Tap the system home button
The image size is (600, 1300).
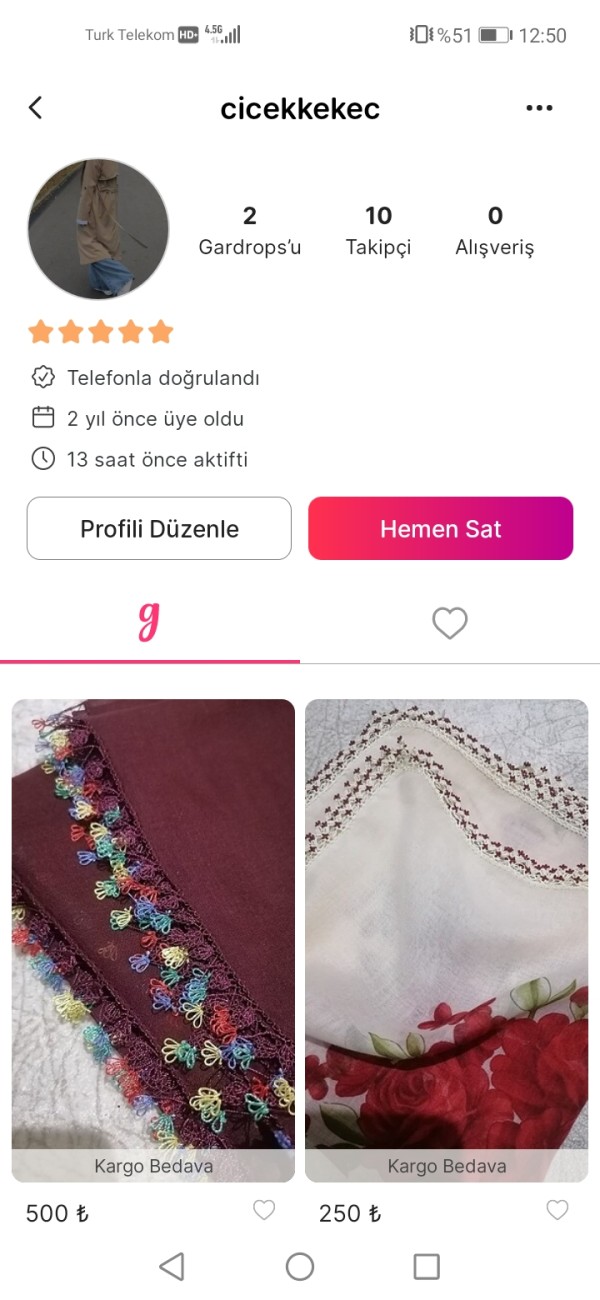[x=300, y=1267]
